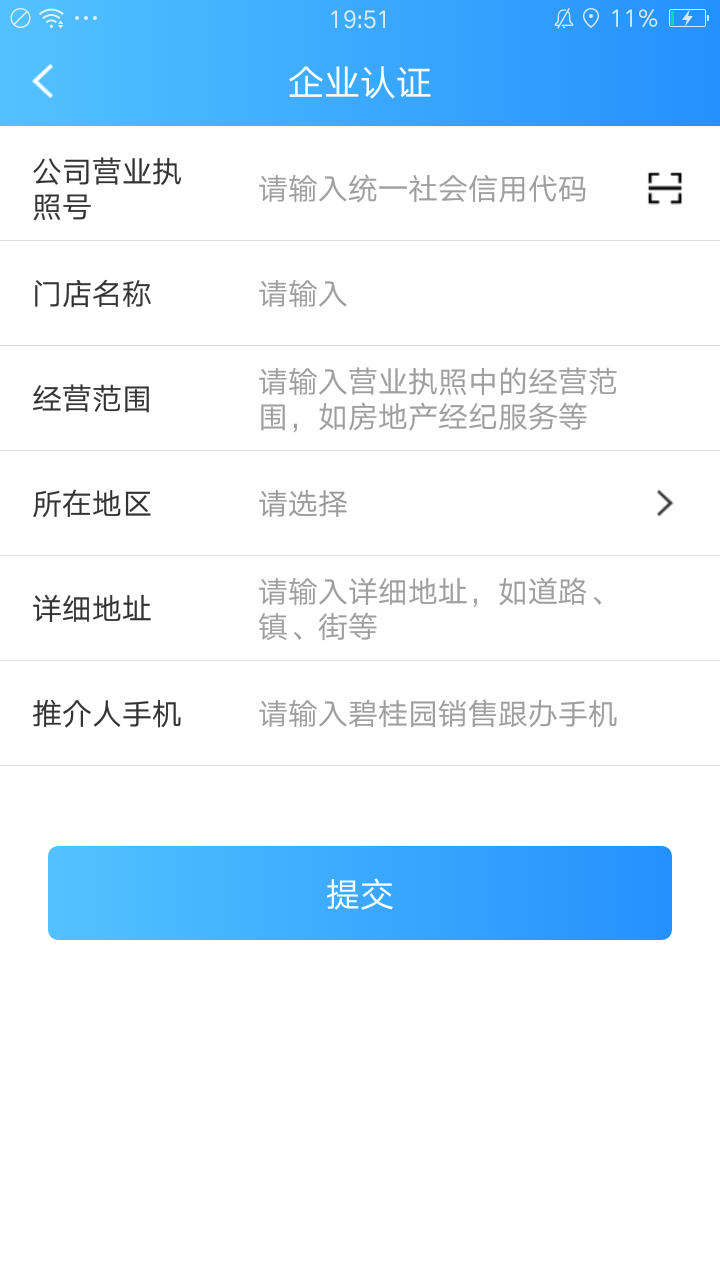Go back from 企业认证 page
Viewport: 720px width, 1280px height.
point(43,82)
